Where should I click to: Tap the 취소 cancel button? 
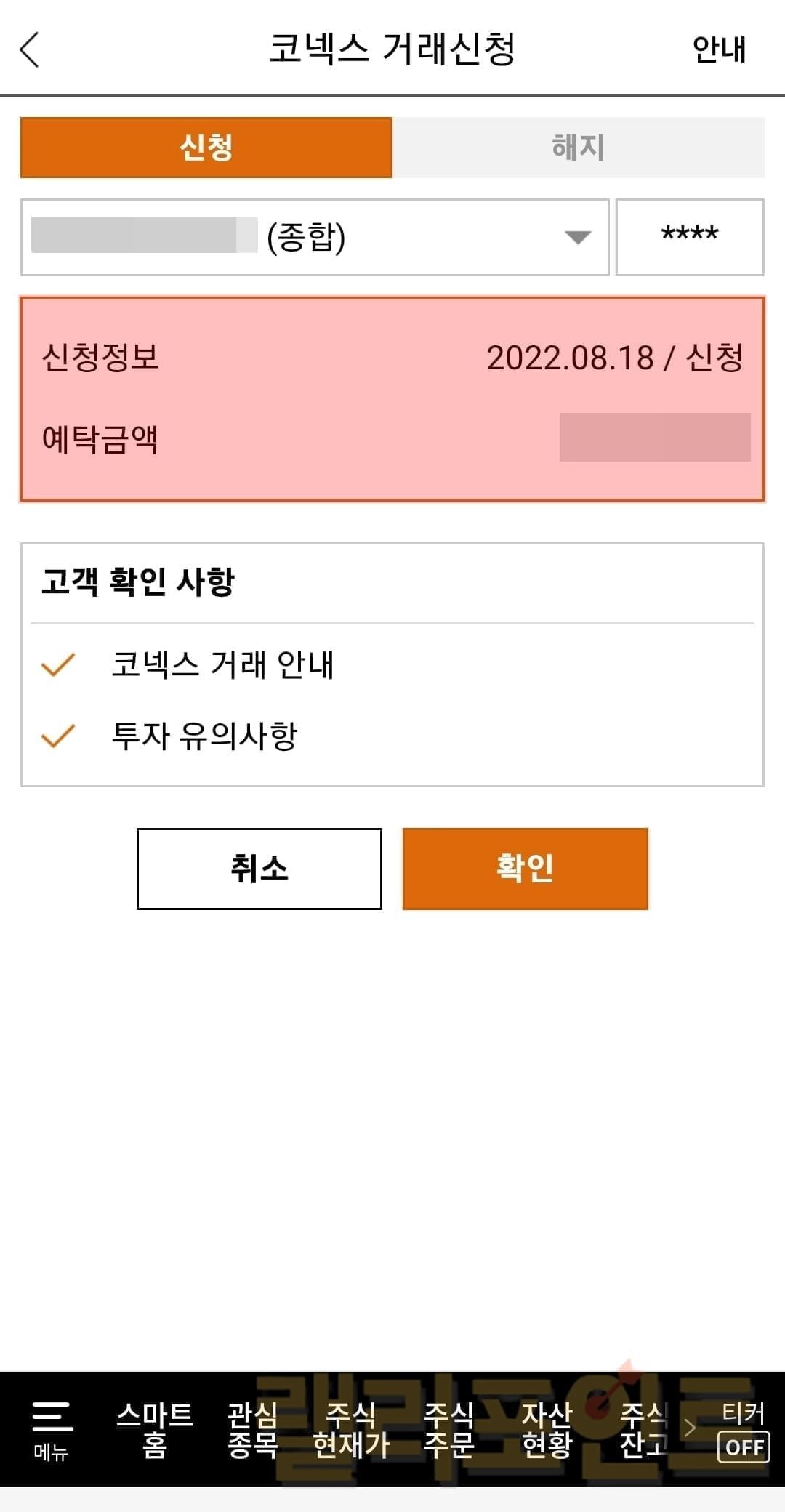pos(259,869)
